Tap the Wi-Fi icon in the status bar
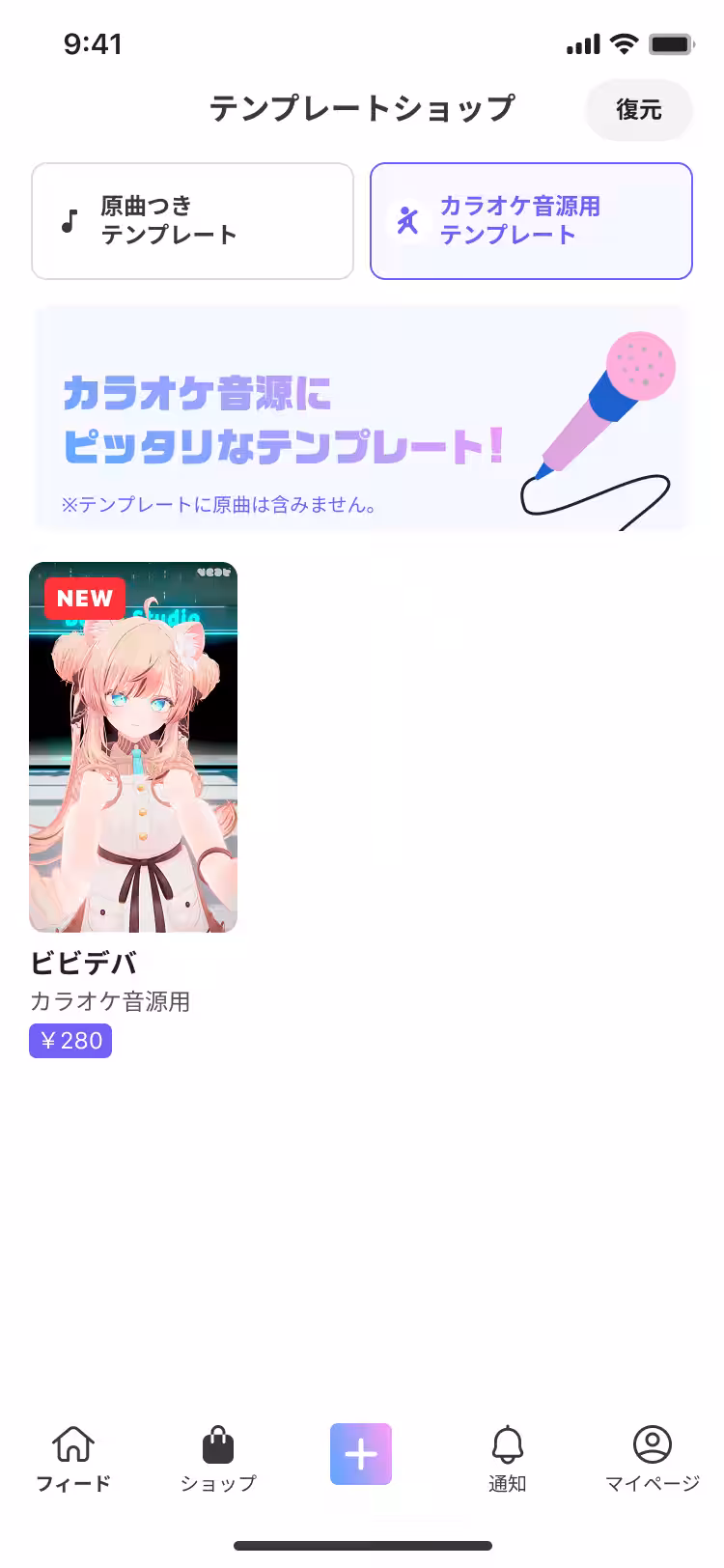 (625, 43)
